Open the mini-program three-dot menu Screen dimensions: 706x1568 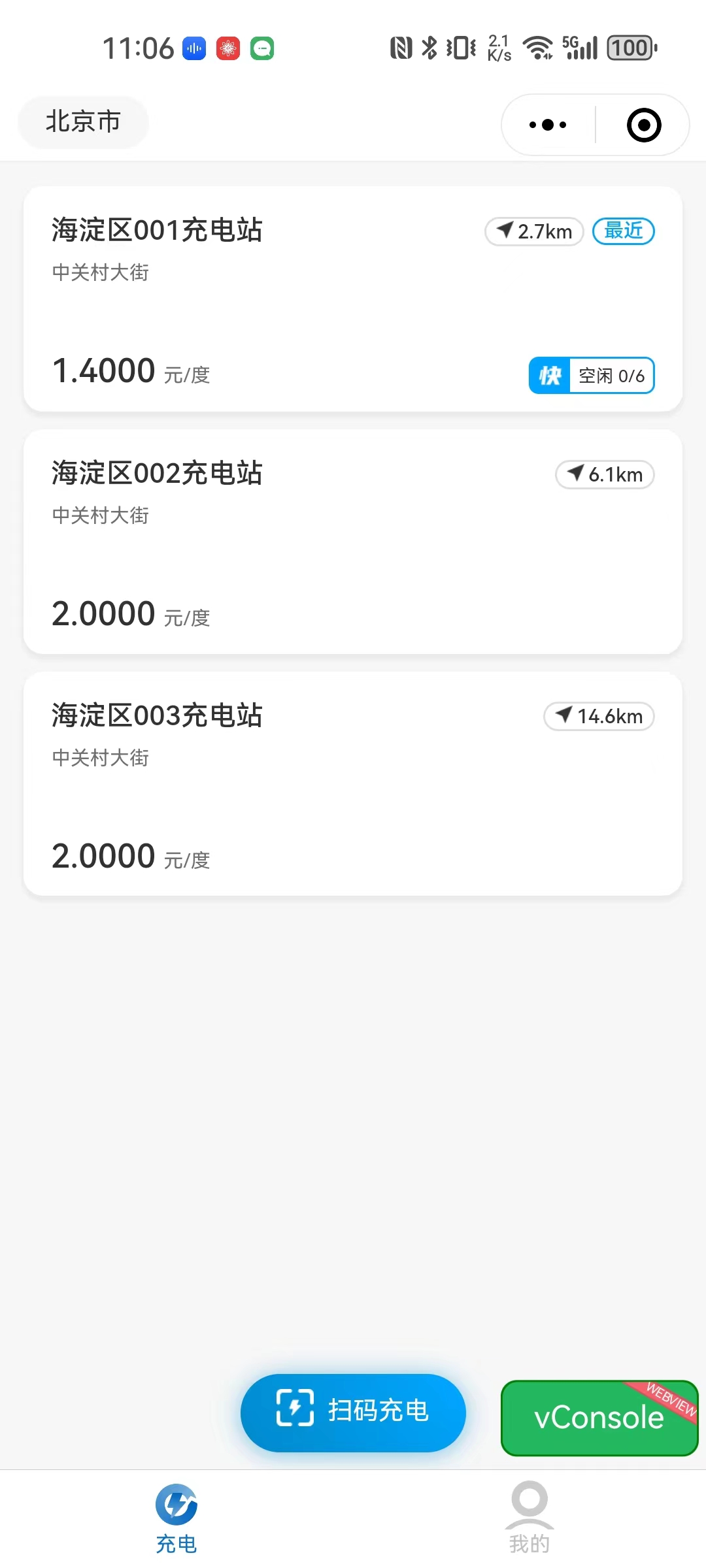point(548,125)
